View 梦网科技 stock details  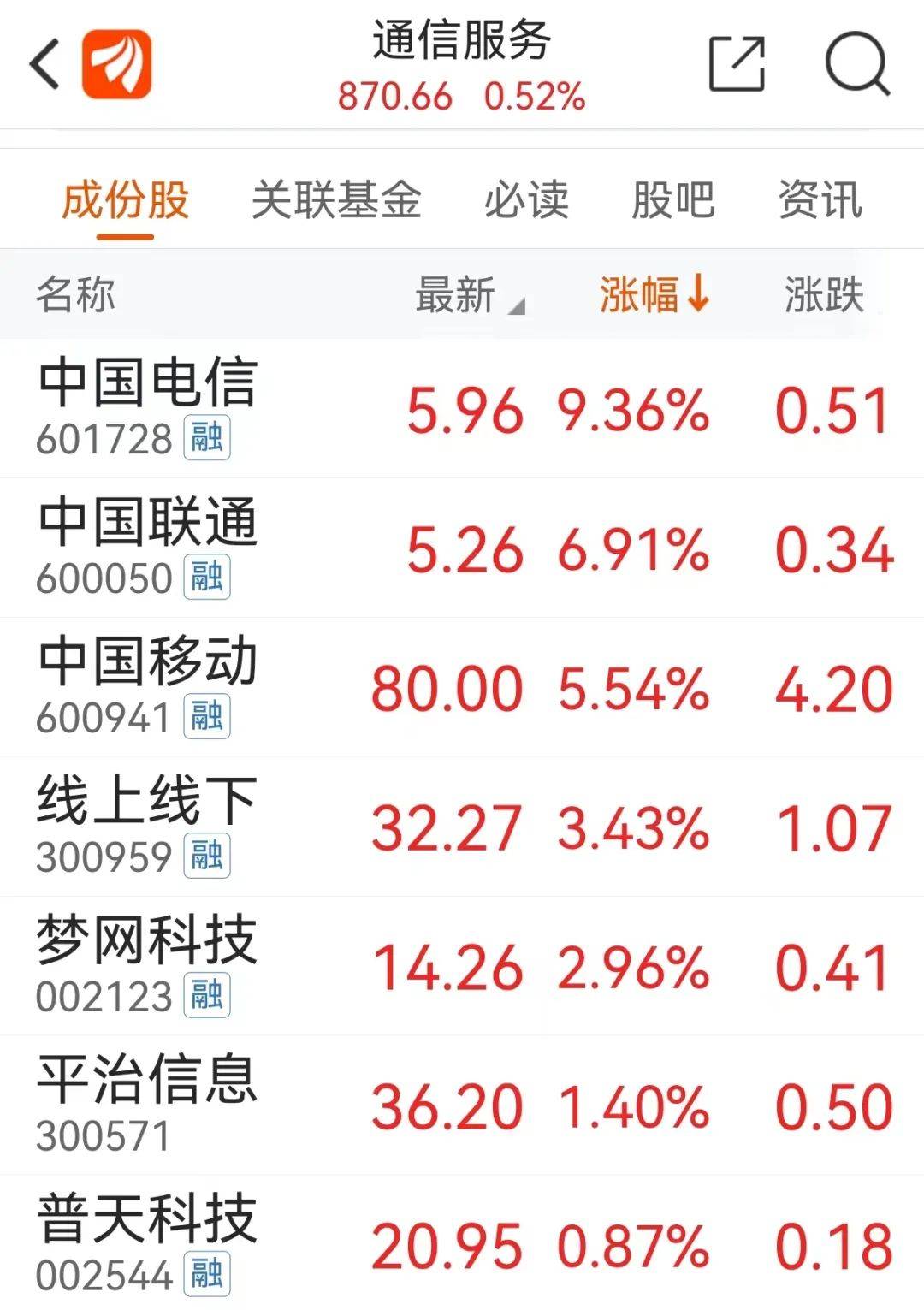tap(147, 965)
